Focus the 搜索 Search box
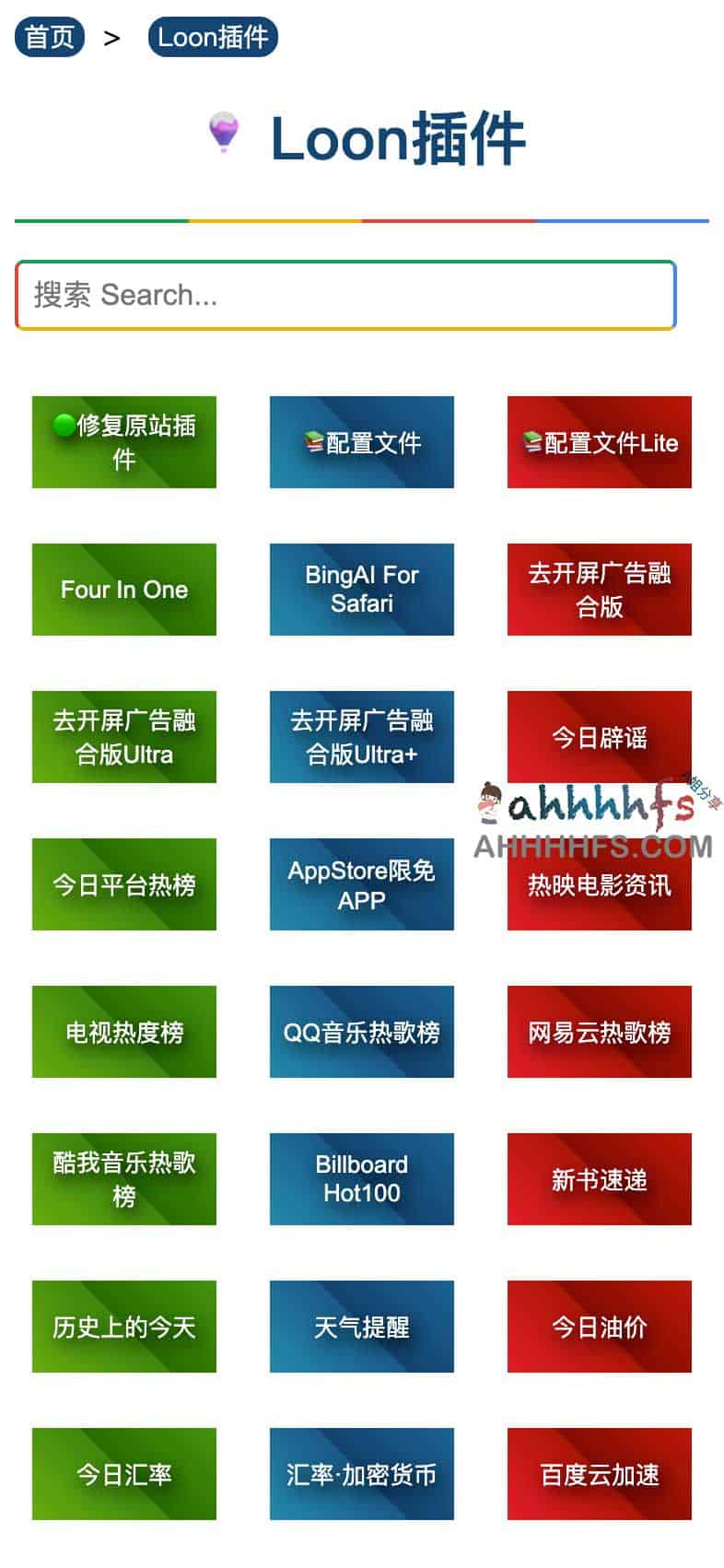The image size is (724, 1568). point(345,295)
